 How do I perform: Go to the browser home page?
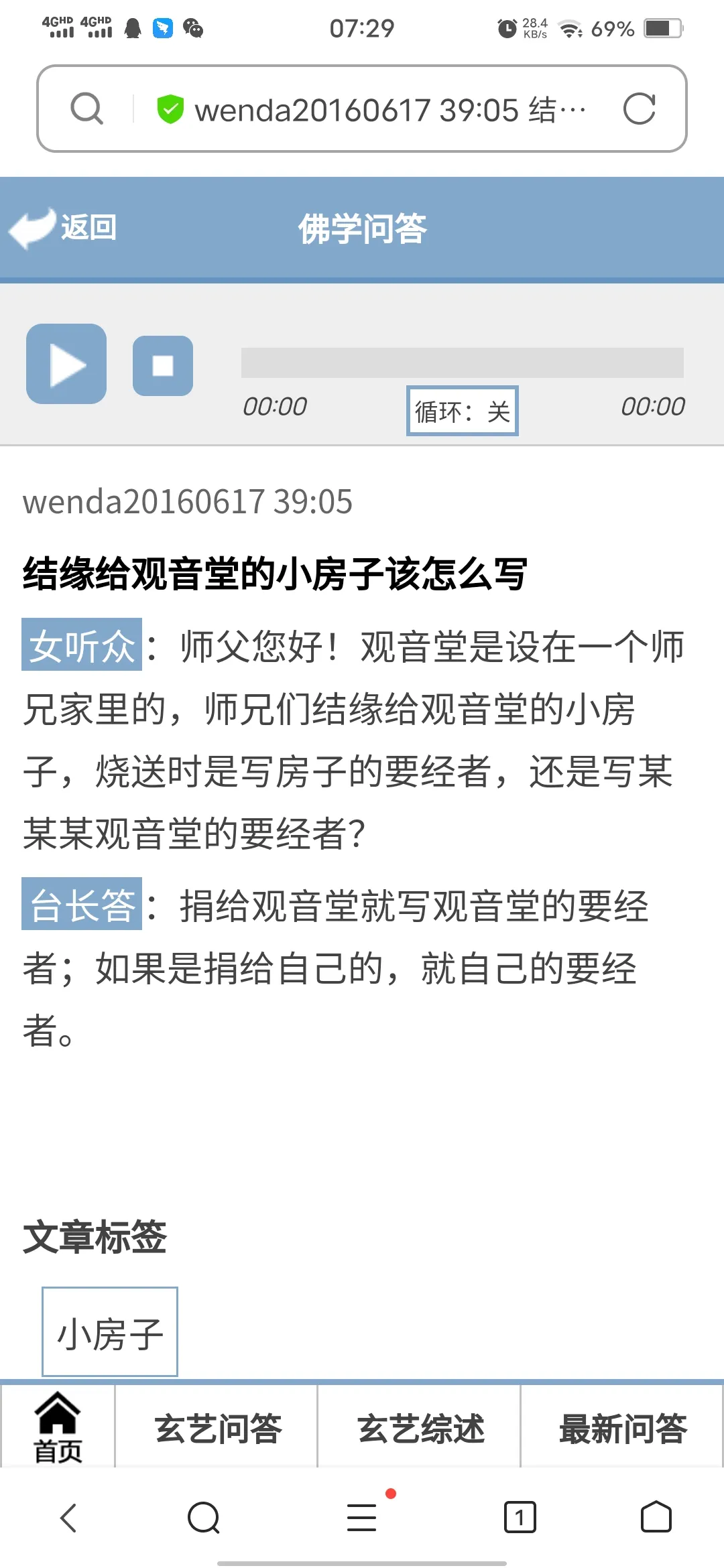(656, 1517)
